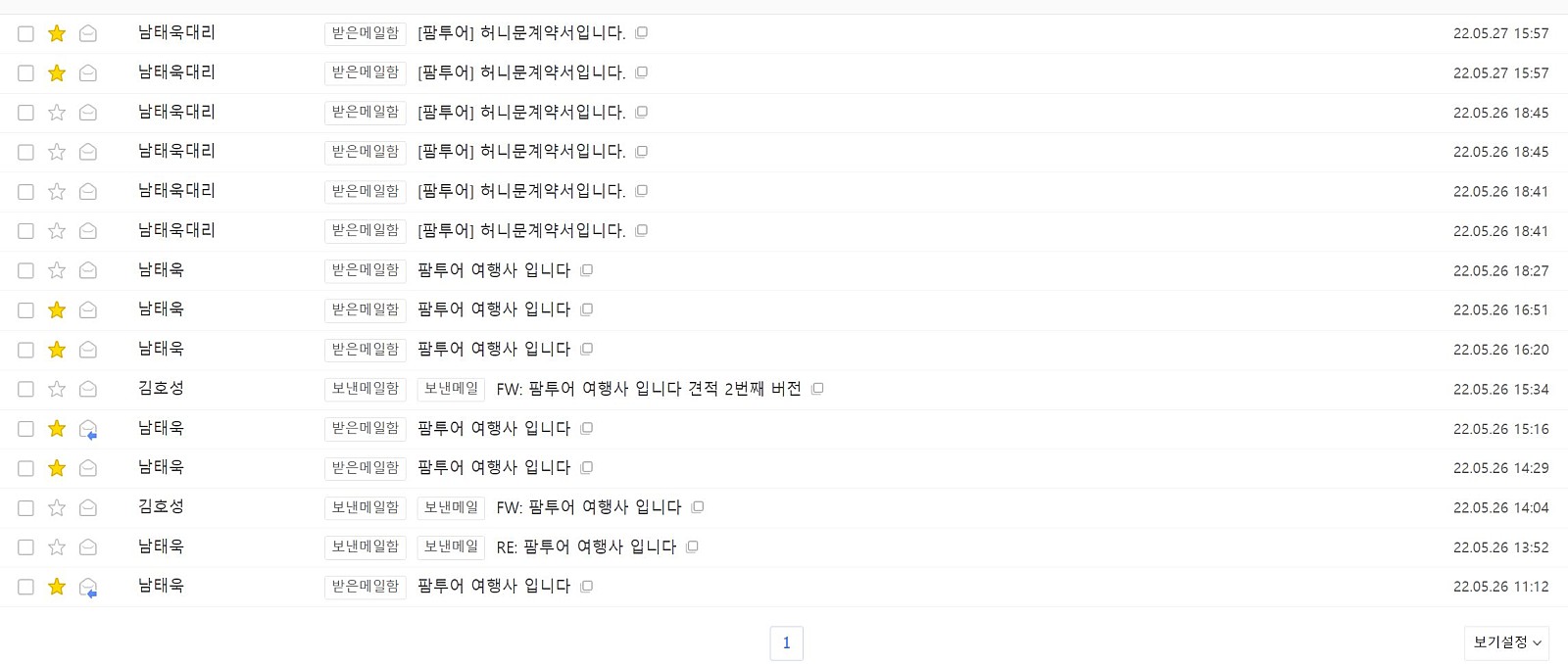Select the checkbox for the 16:20 mail
This screenshot has height=664, width=1568.
tap(26, 350)
